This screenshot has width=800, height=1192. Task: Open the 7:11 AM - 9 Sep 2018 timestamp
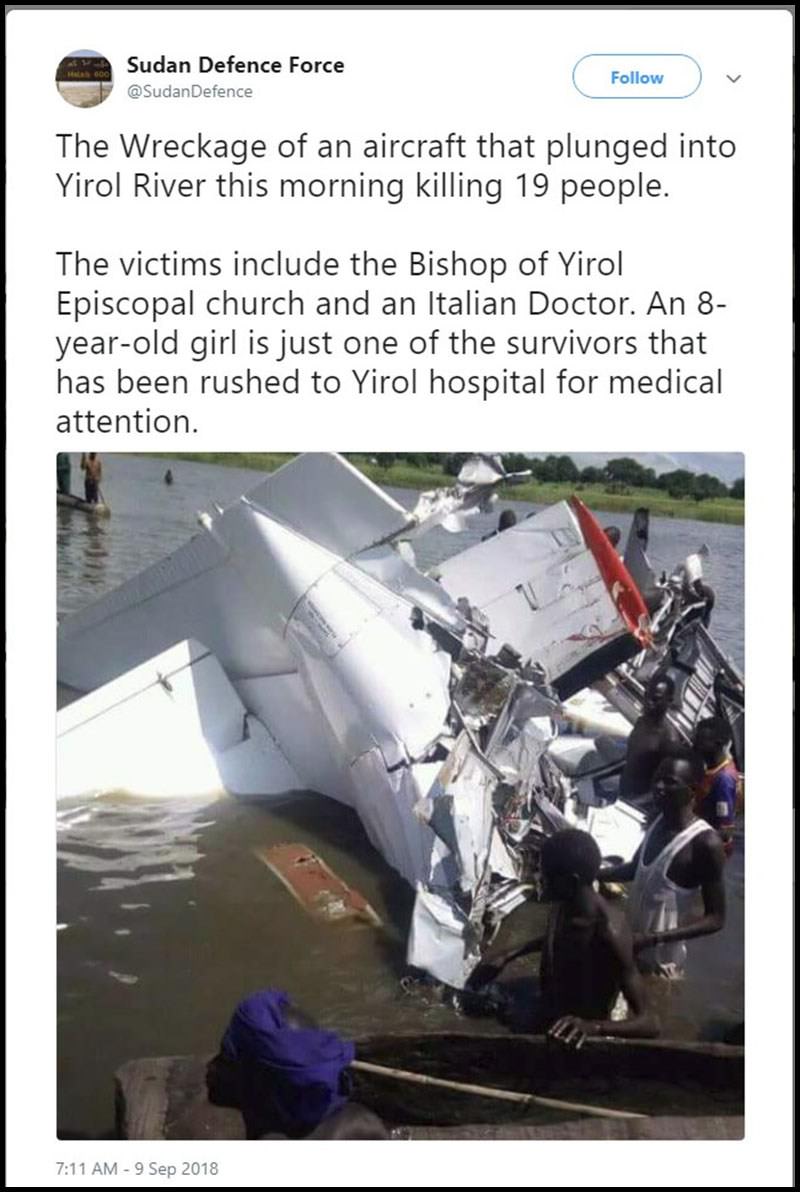(137, 1167)
